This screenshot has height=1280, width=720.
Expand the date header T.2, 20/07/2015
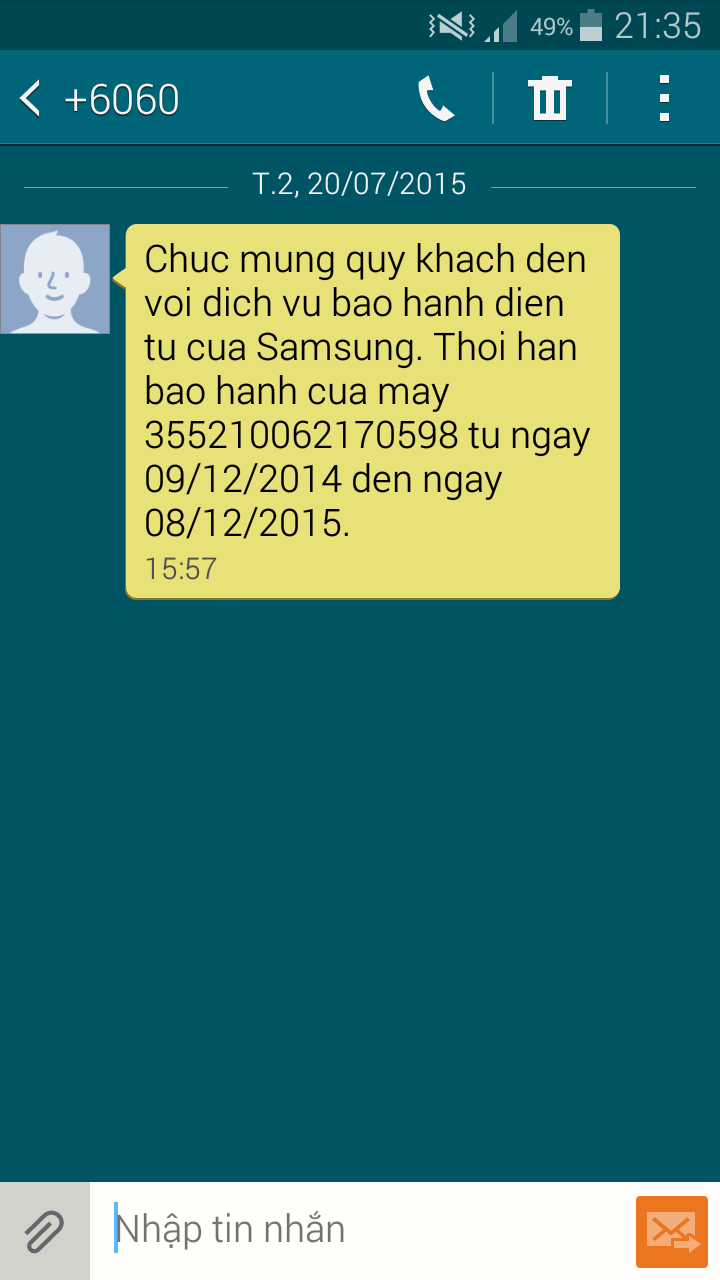pos(360,183)
